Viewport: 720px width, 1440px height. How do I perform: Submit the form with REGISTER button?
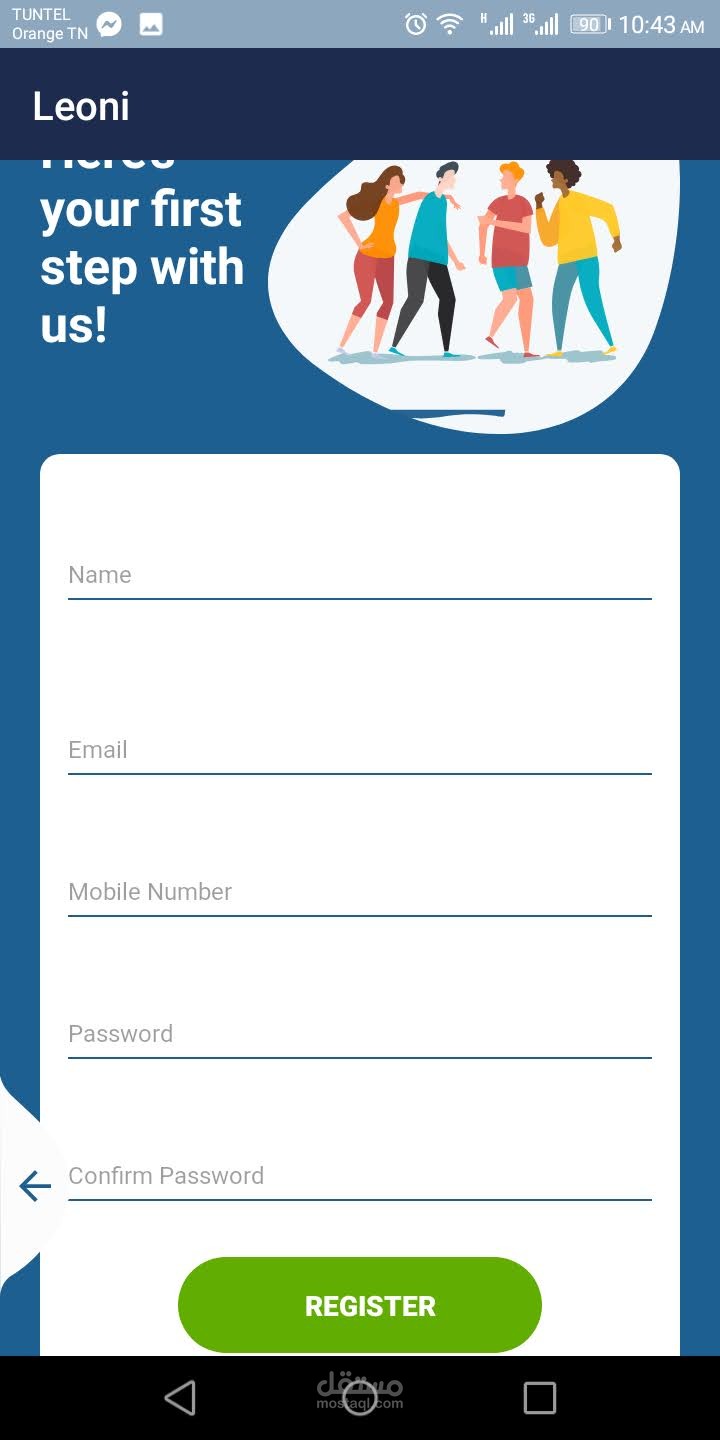[x=360, y=1306]
